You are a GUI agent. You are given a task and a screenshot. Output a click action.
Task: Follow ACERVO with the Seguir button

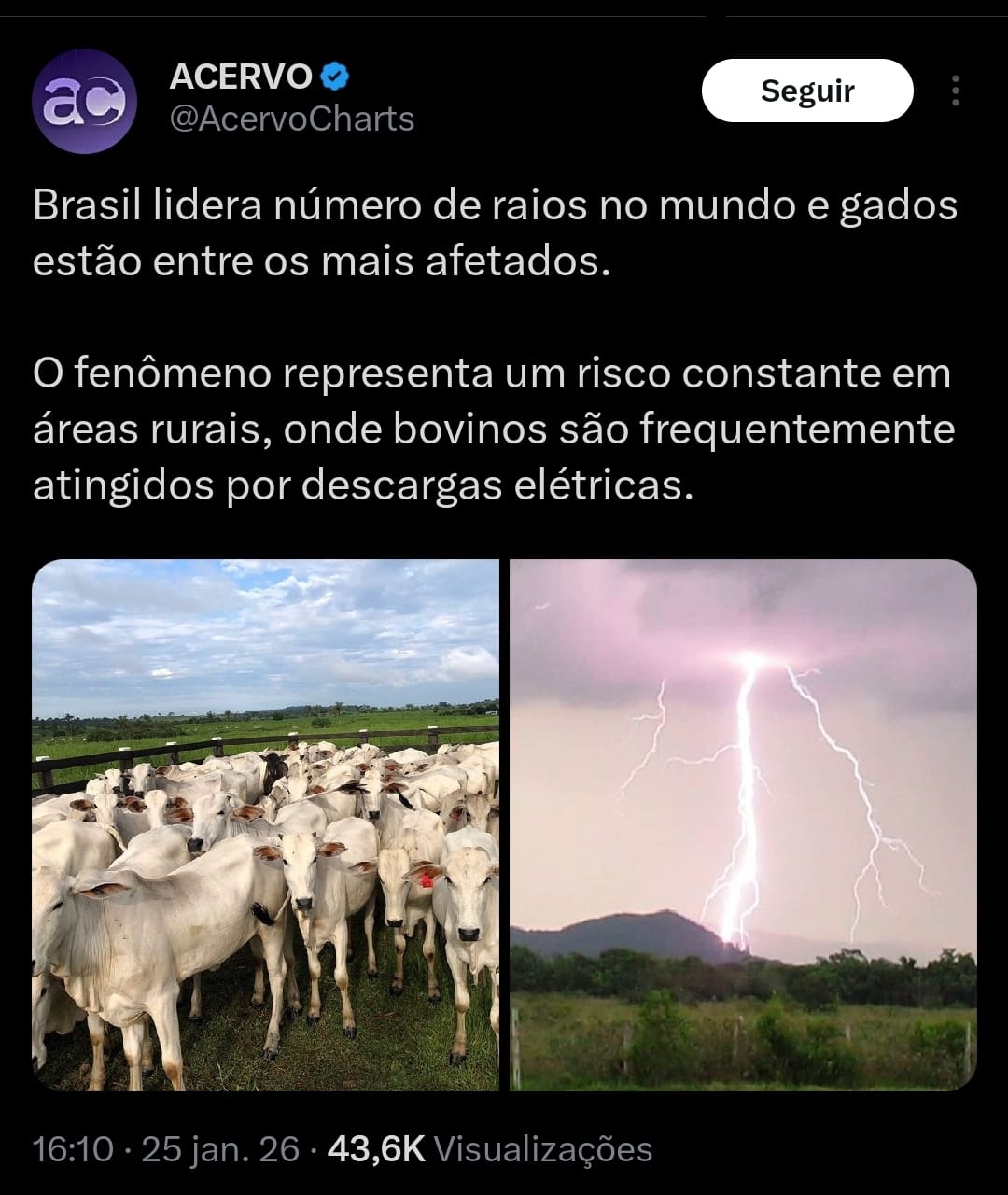pos(806,91)
